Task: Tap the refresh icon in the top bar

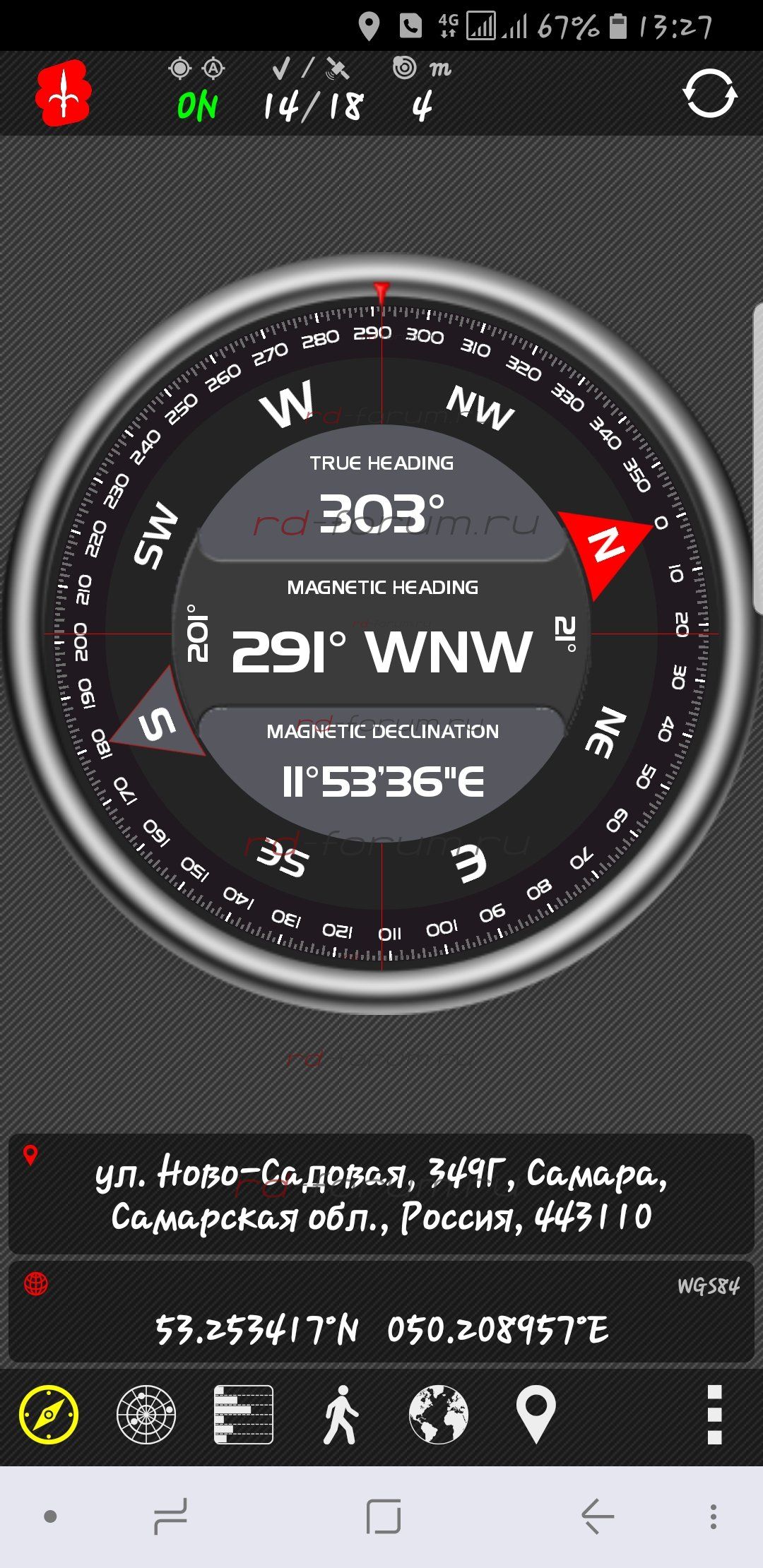Action: pyautogui.click(x=709, y=93)
